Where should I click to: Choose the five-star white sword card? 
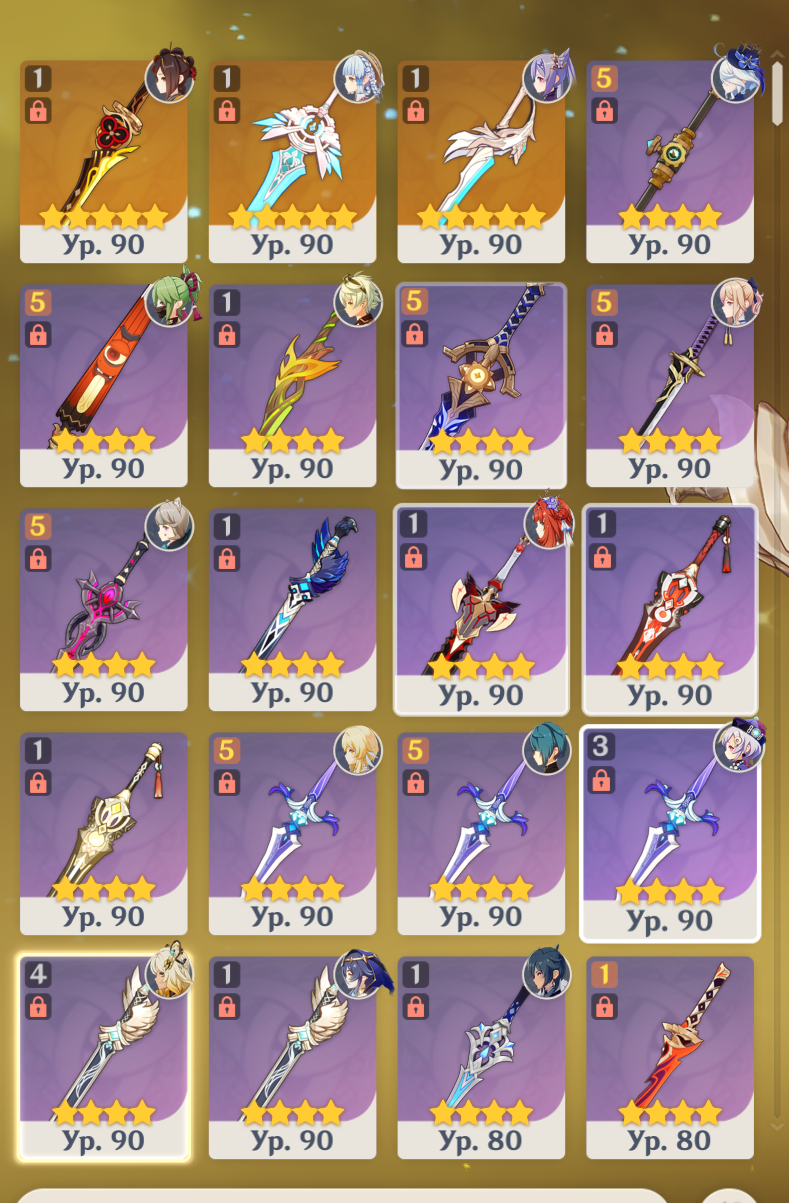[481, 160]
